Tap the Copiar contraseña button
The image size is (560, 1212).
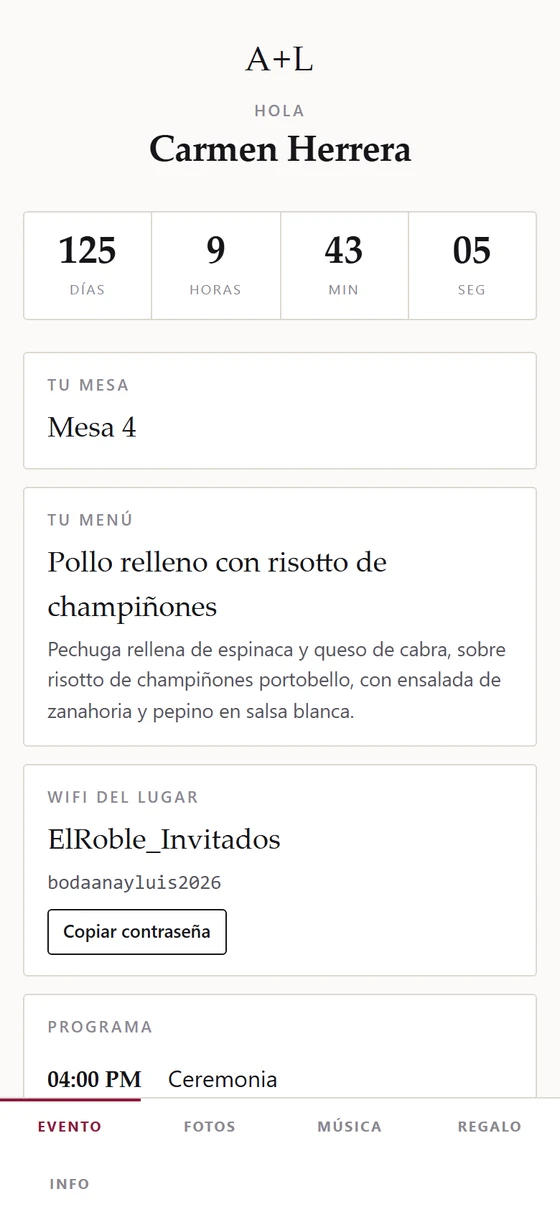point(137,932)
